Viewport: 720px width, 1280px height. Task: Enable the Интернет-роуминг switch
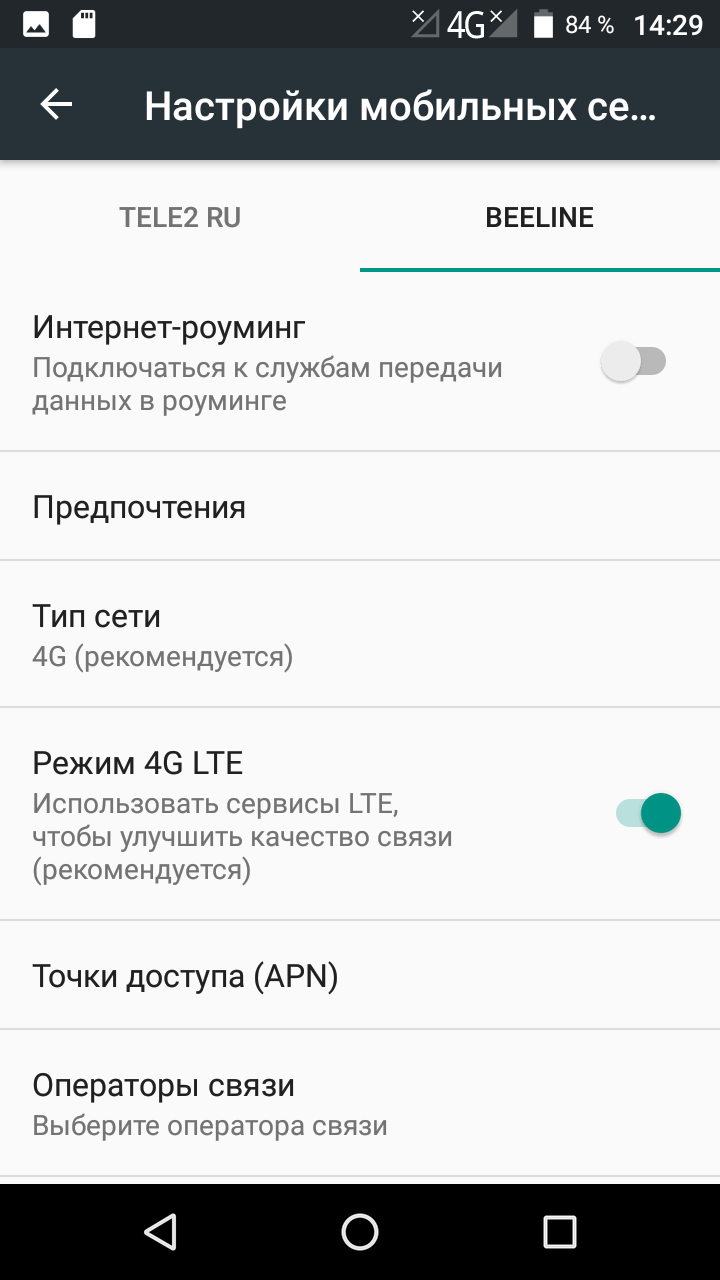click(634, 361)
